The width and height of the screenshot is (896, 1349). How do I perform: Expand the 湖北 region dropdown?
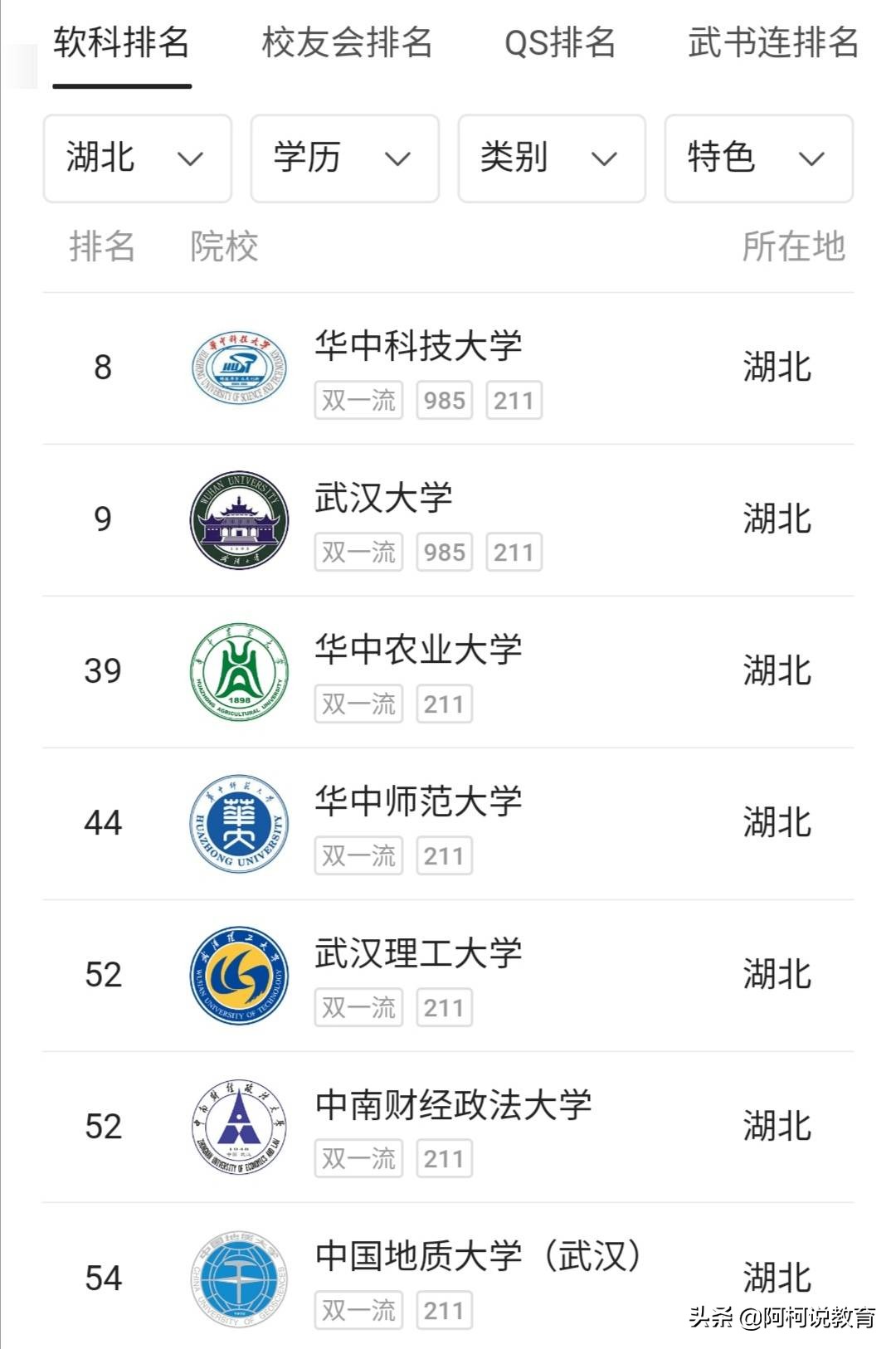tap(137, 158)
